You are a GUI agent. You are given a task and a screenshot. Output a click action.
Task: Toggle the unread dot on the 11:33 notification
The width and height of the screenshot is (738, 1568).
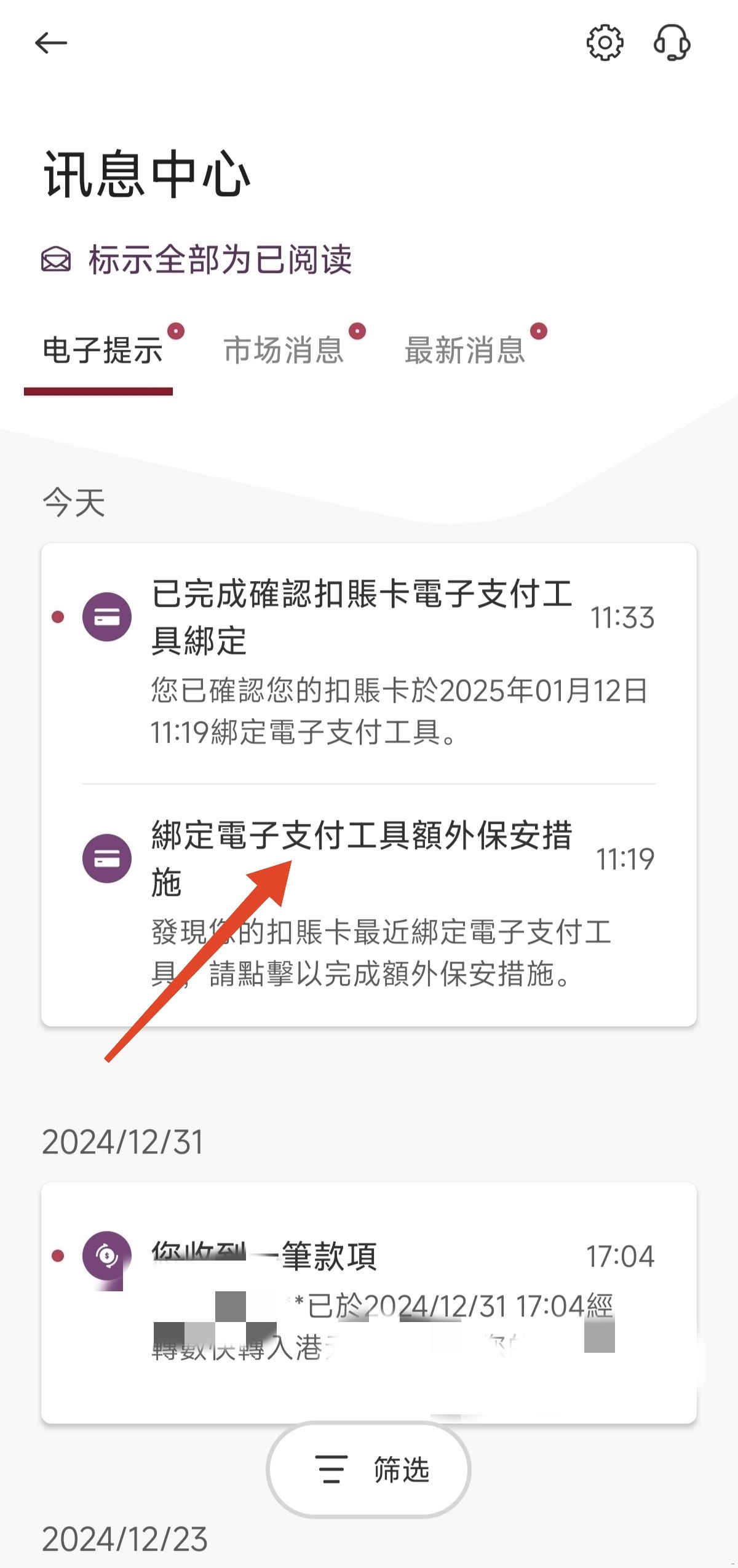57,618
